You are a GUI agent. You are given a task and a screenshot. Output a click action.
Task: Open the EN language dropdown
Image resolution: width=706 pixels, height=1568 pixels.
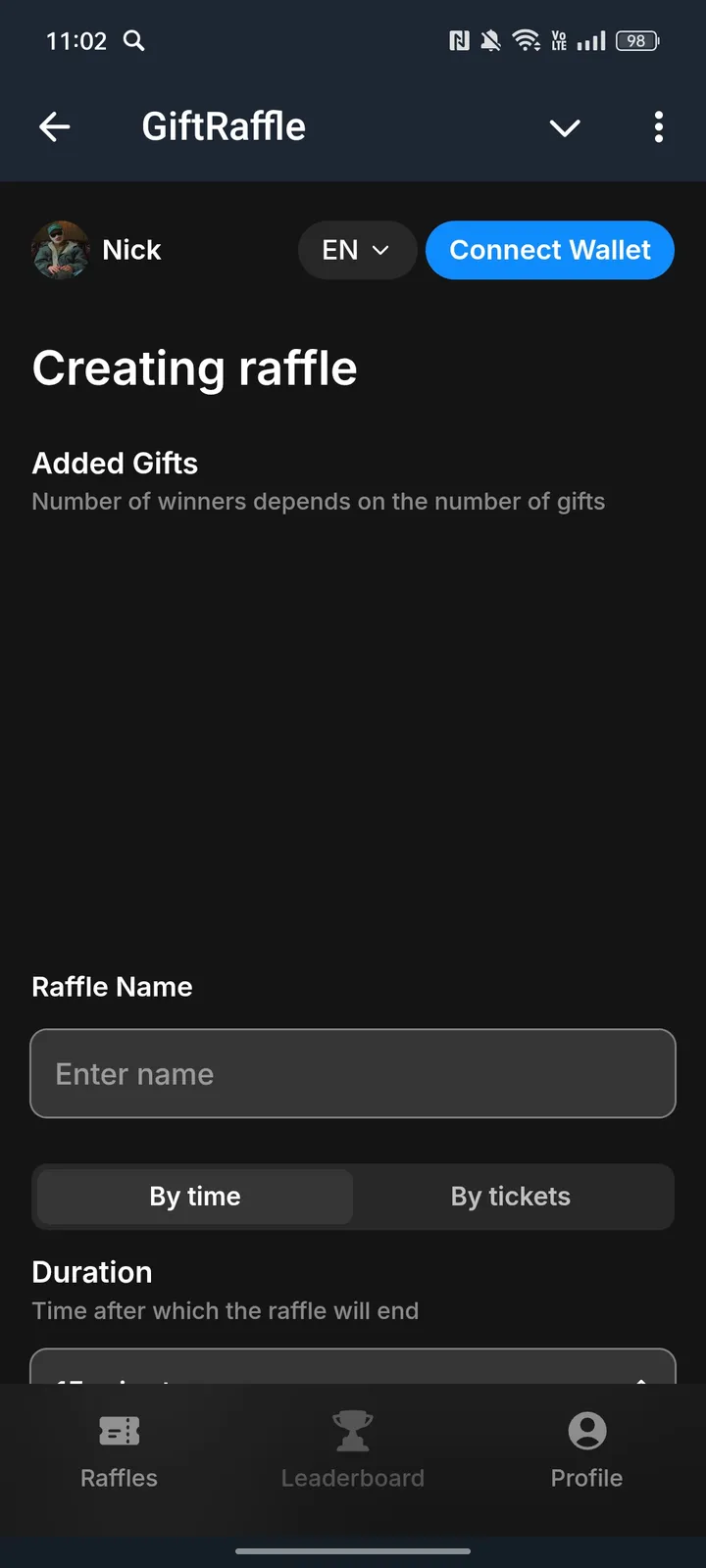(357, 250)
